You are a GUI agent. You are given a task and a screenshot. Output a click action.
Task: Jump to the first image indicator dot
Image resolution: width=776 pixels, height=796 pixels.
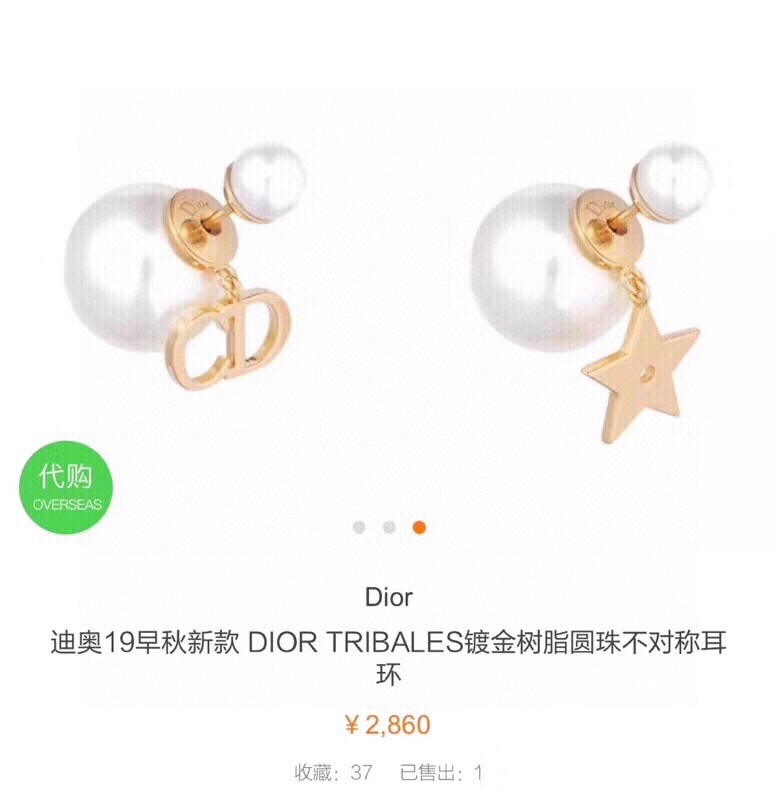click(359, 527)
